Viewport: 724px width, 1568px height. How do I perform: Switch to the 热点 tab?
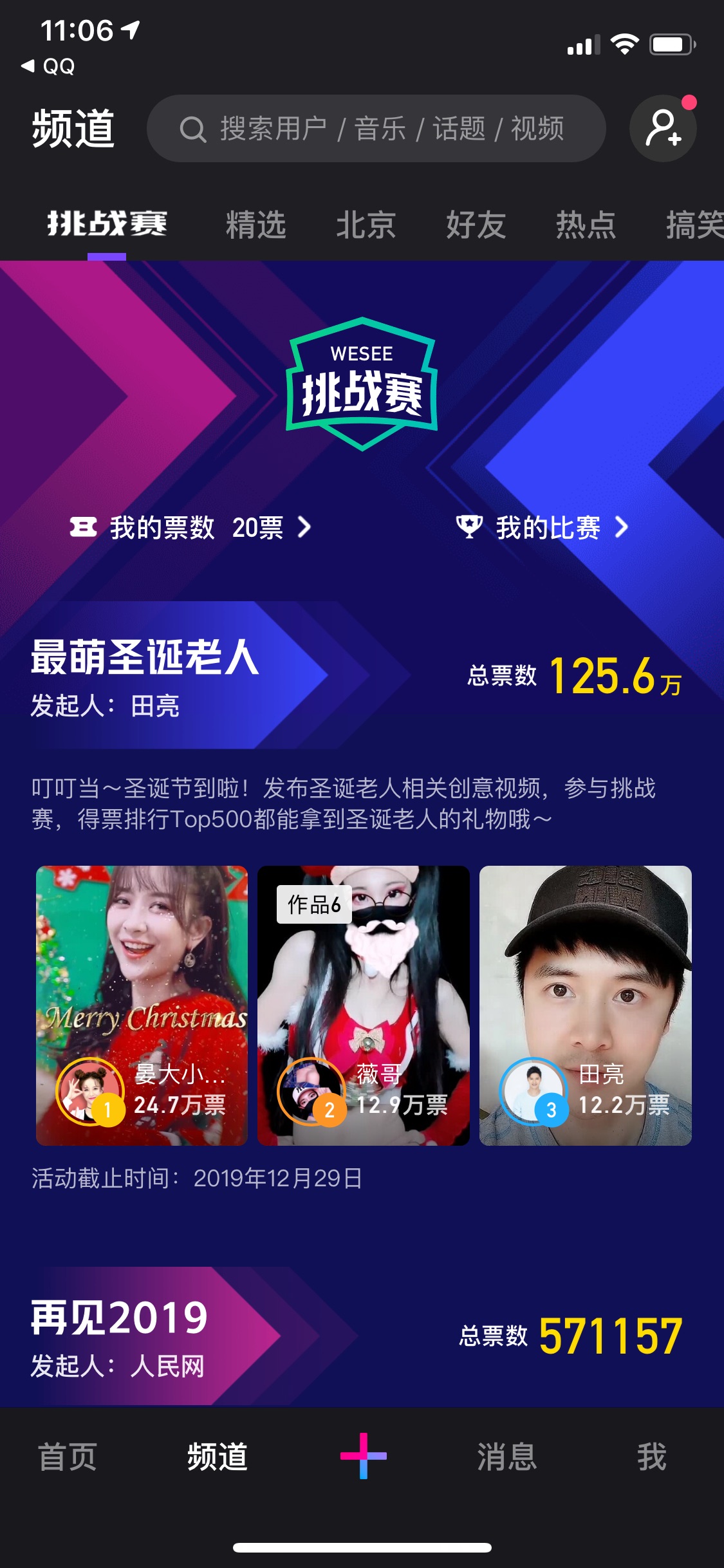(x=586, y=225)
